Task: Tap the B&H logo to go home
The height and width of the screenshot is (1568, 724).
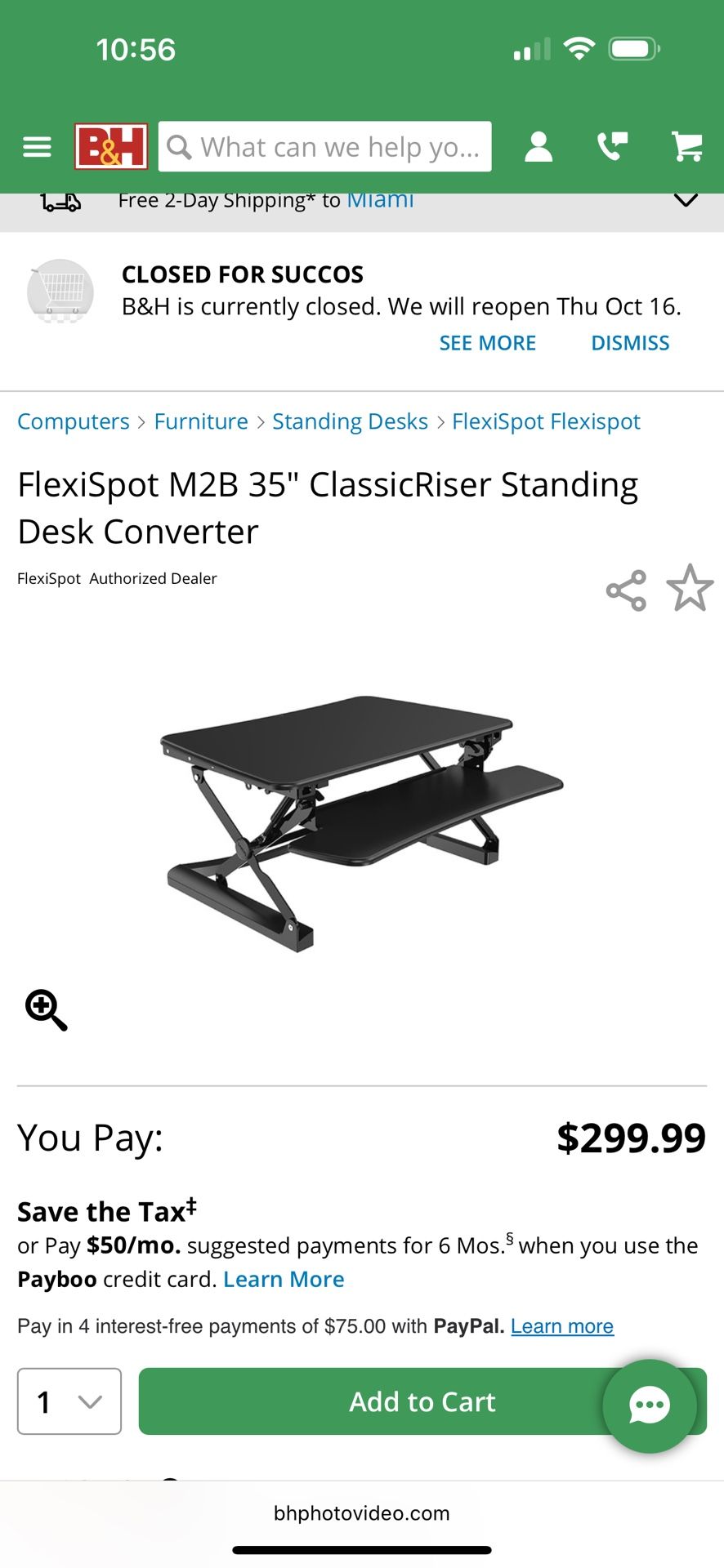Action: (x=111, y=147)
